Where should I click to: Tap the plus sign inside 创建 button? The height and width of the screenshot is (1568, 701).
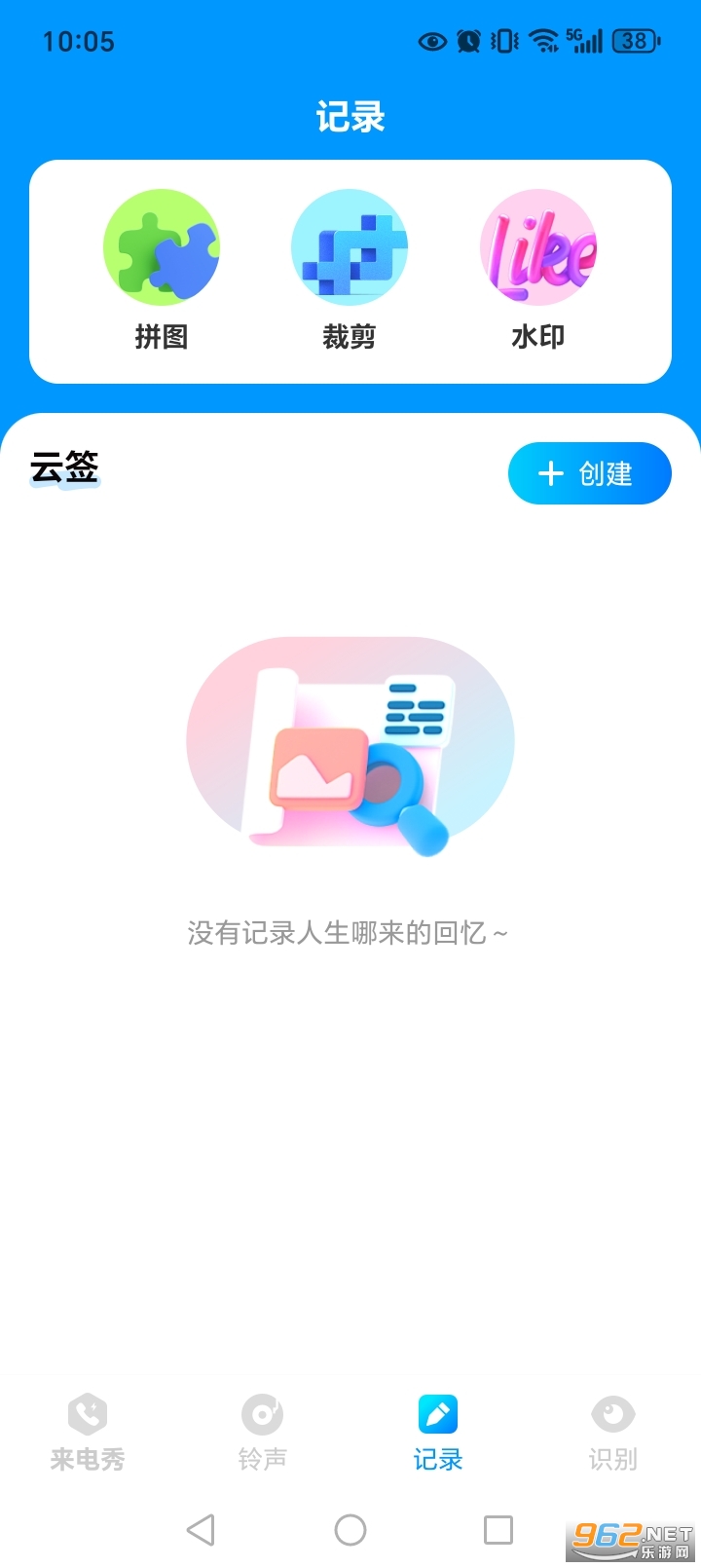pos(551,473)
